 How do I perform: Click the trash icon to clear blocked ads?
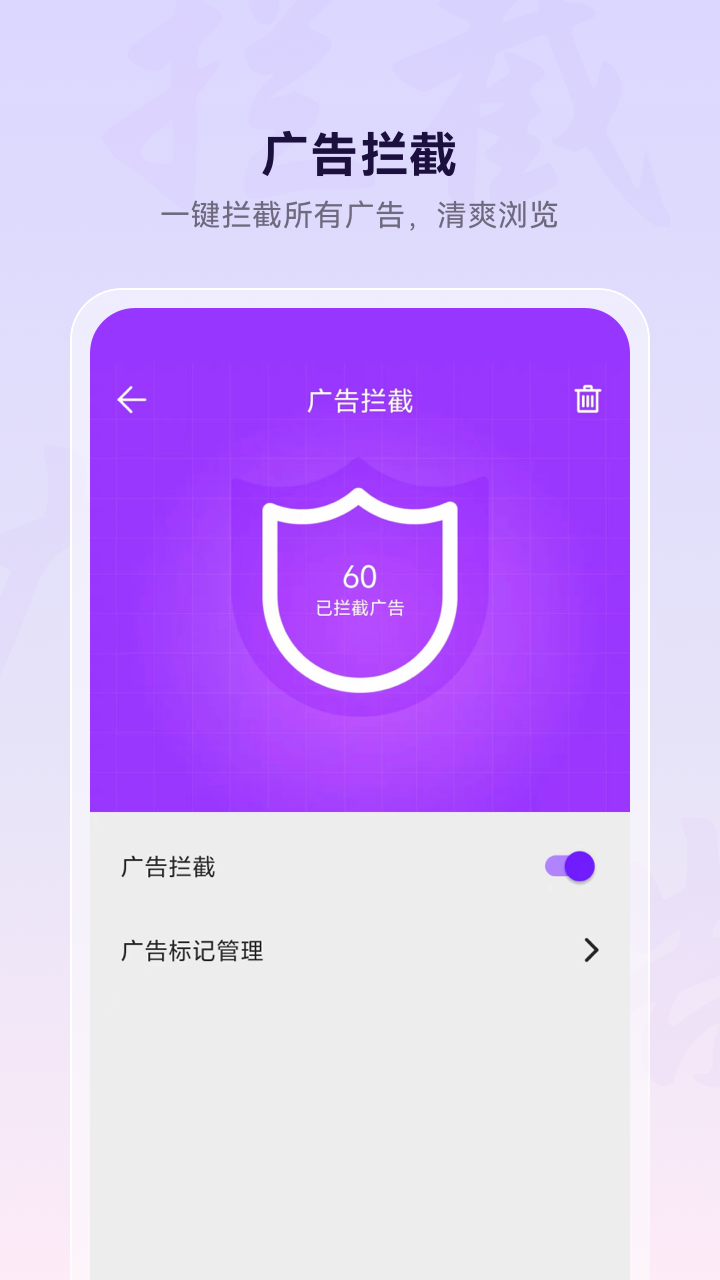pyautogui.click(x=588, y=397)
